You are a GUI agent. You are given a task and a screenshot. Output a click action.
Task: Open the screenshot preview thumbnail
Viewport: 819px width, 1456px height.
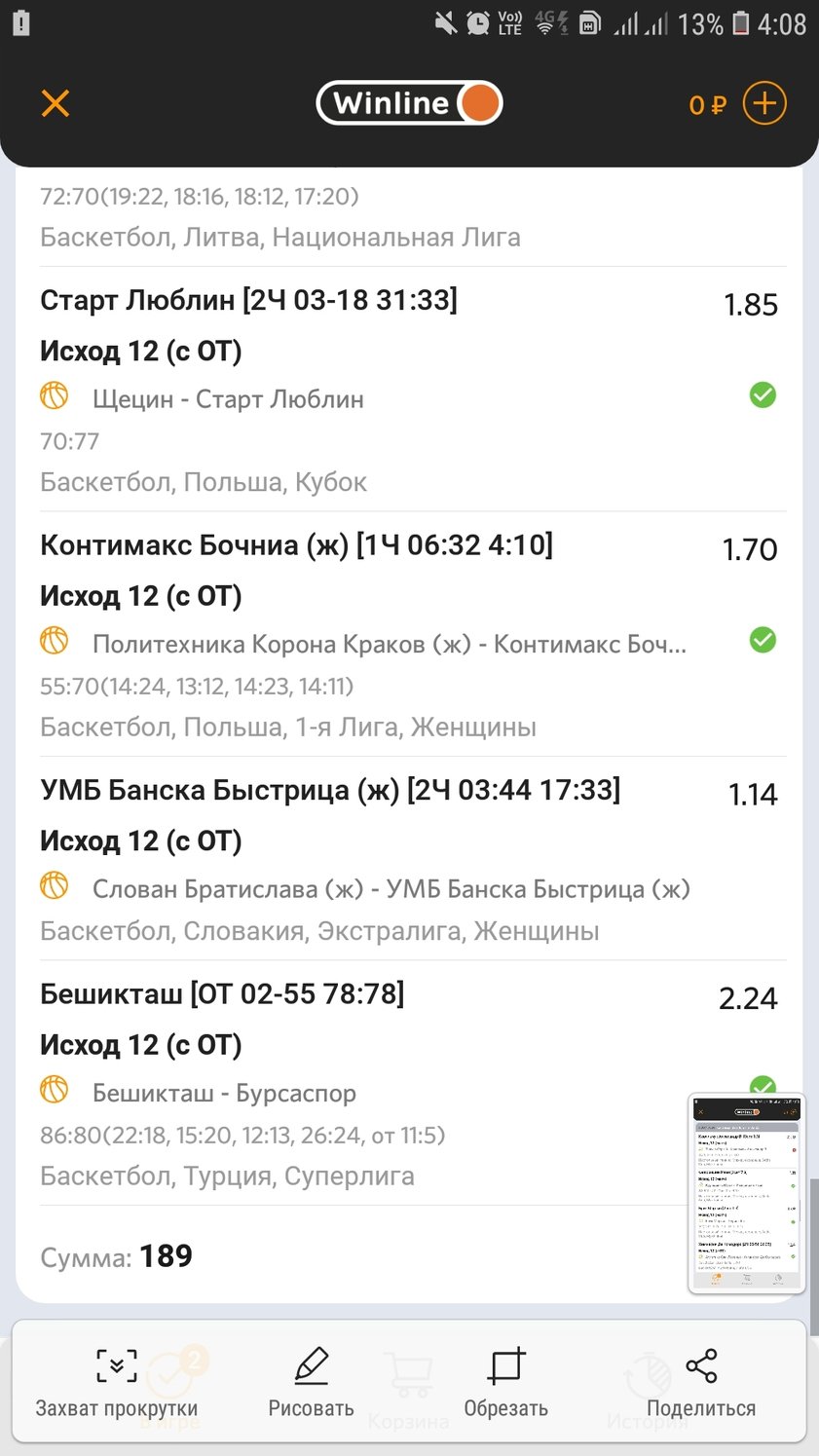pos(746,1193)
